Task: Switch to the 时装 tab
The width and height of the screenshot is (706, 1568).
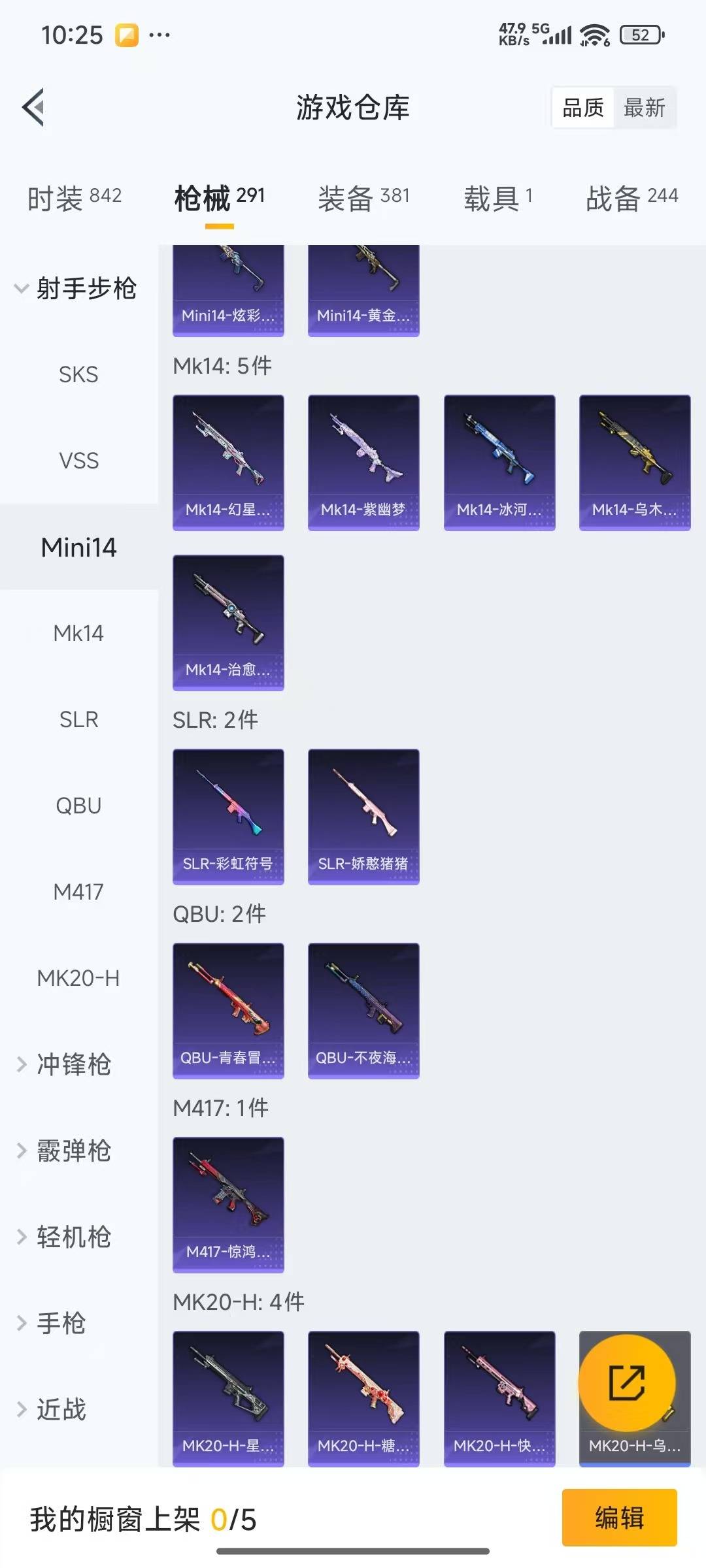Action: pos(74,197)
